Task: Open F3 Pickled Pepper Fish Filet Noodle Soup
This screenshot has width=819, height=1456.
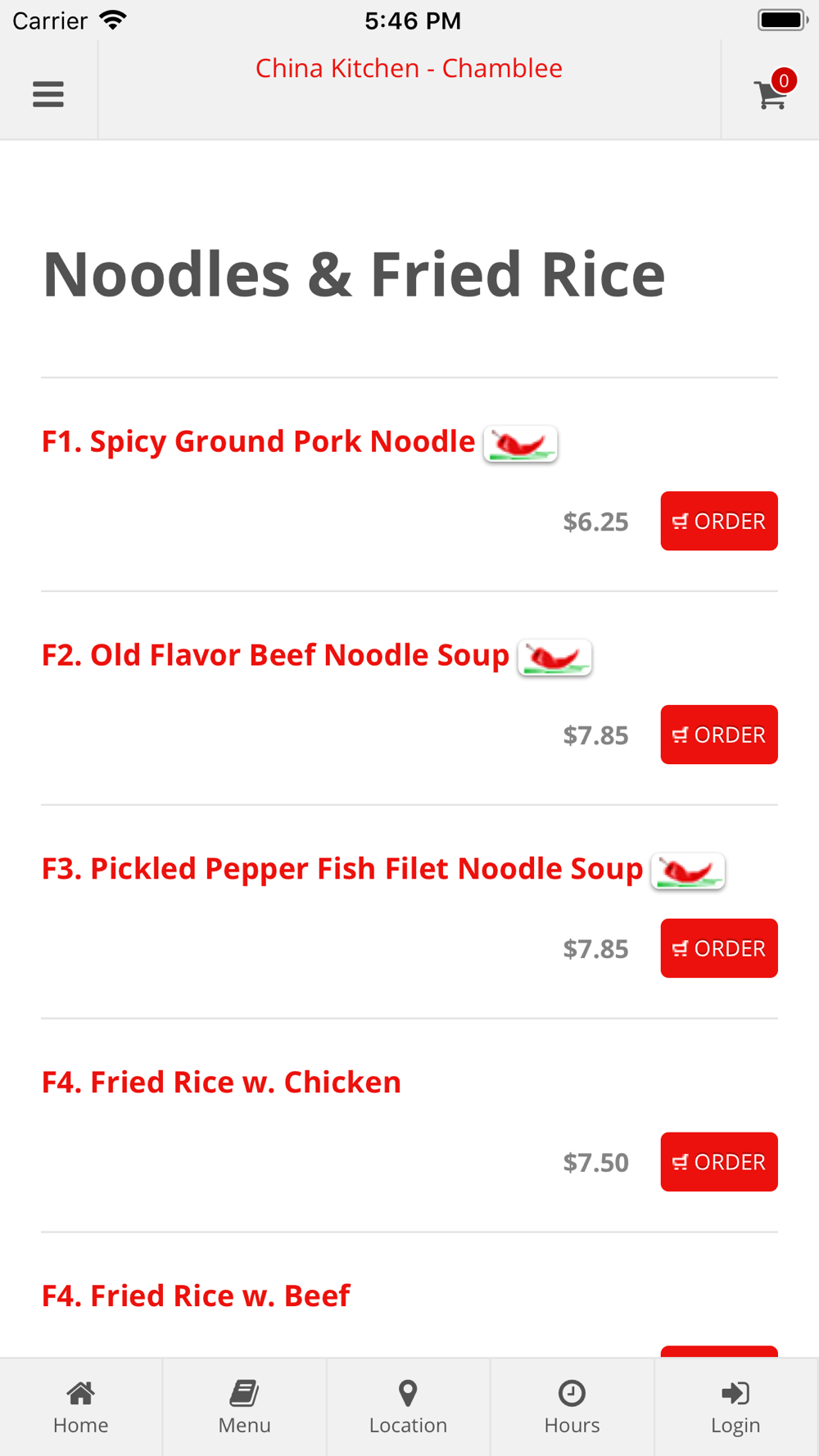Action: tap(342, 869)
